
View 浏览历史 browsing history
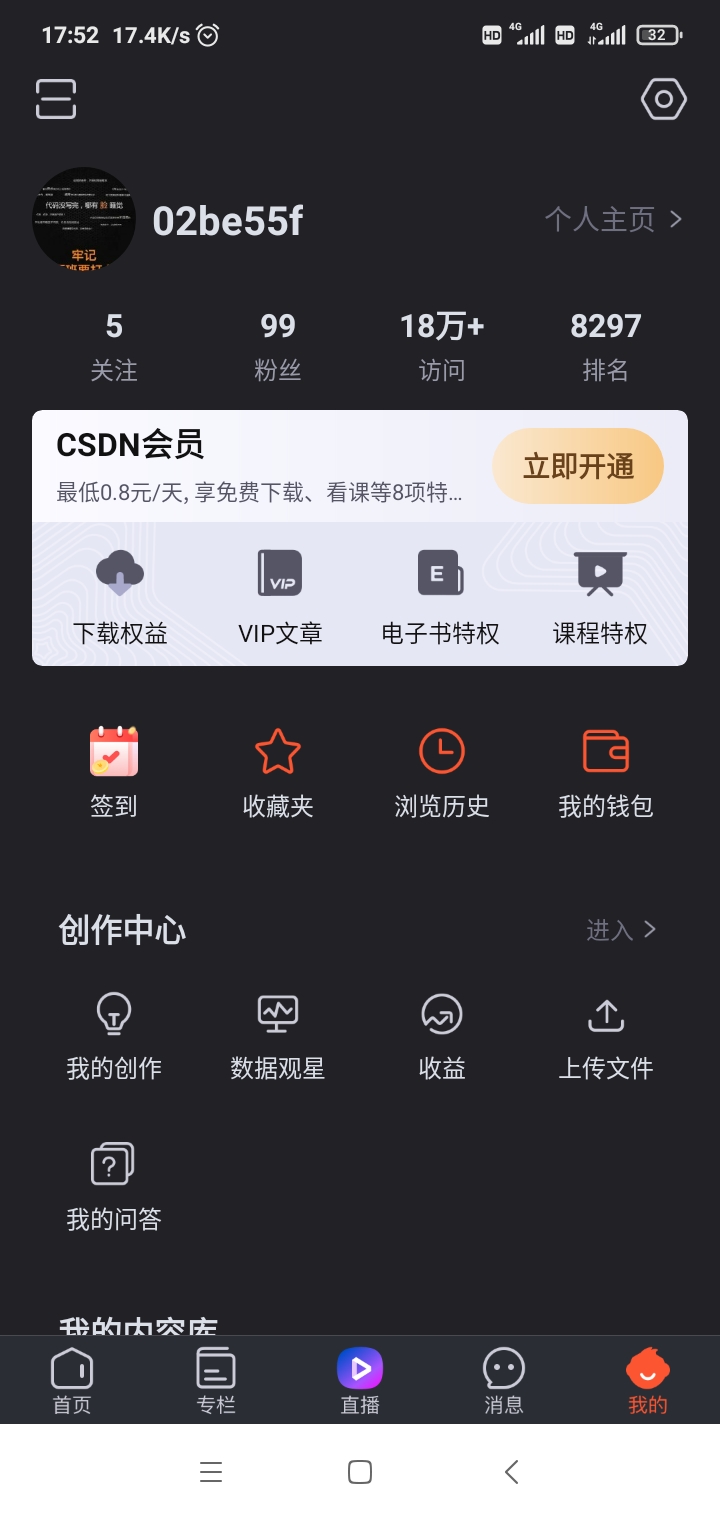(442, 772)
